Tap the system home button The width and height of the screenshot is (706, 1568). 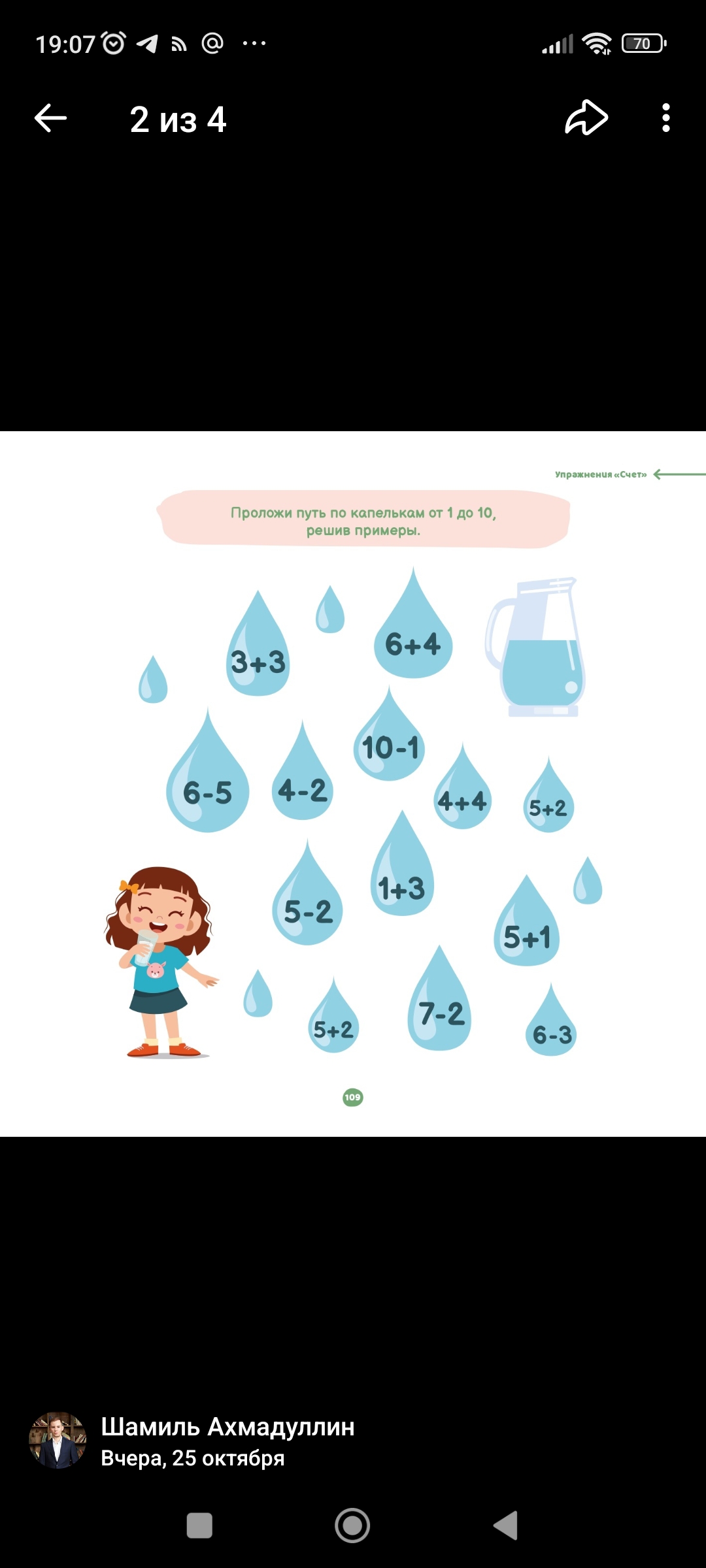352,1526
